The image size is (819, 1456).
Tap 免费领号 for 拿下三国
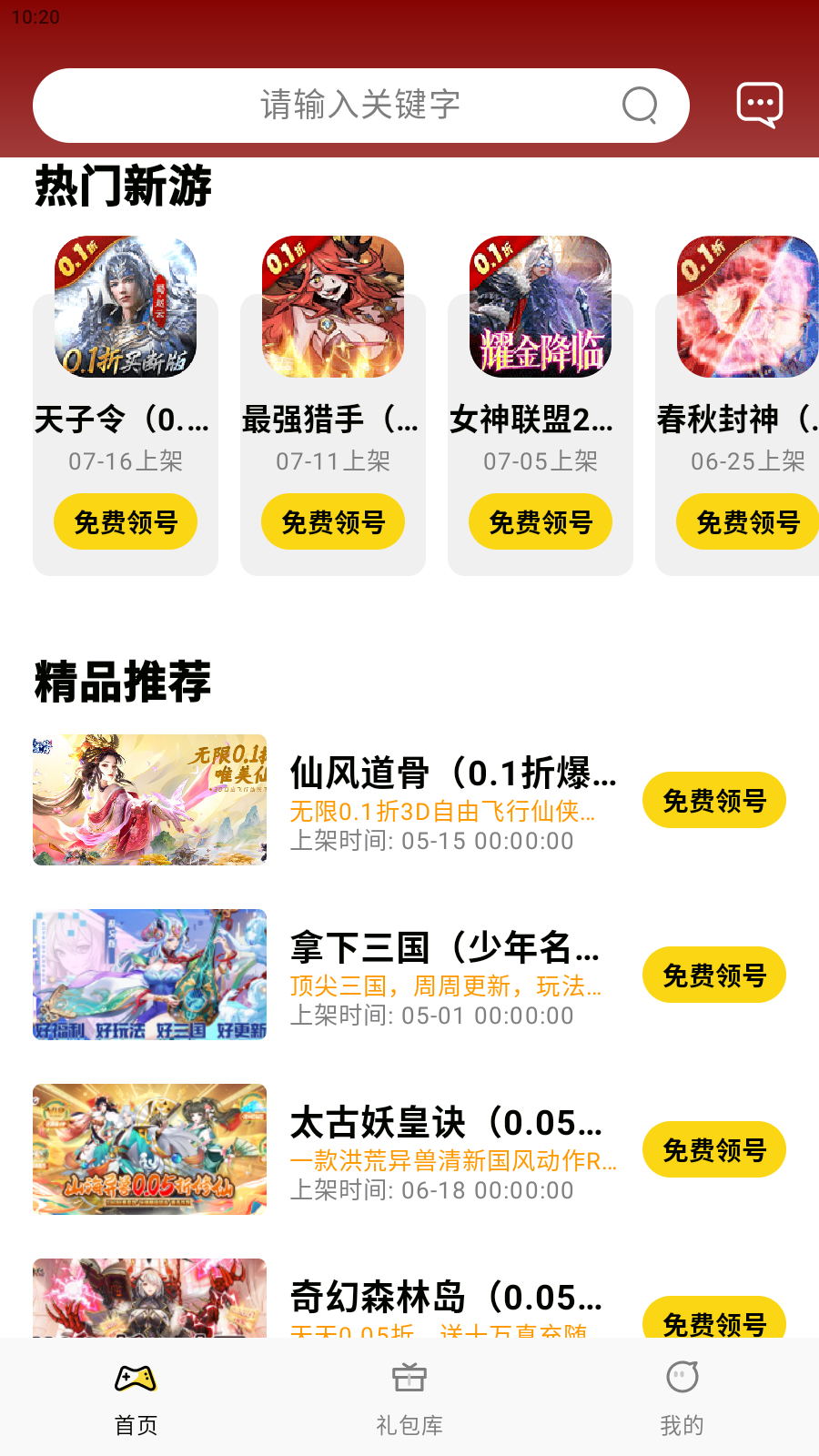point(714,975)
